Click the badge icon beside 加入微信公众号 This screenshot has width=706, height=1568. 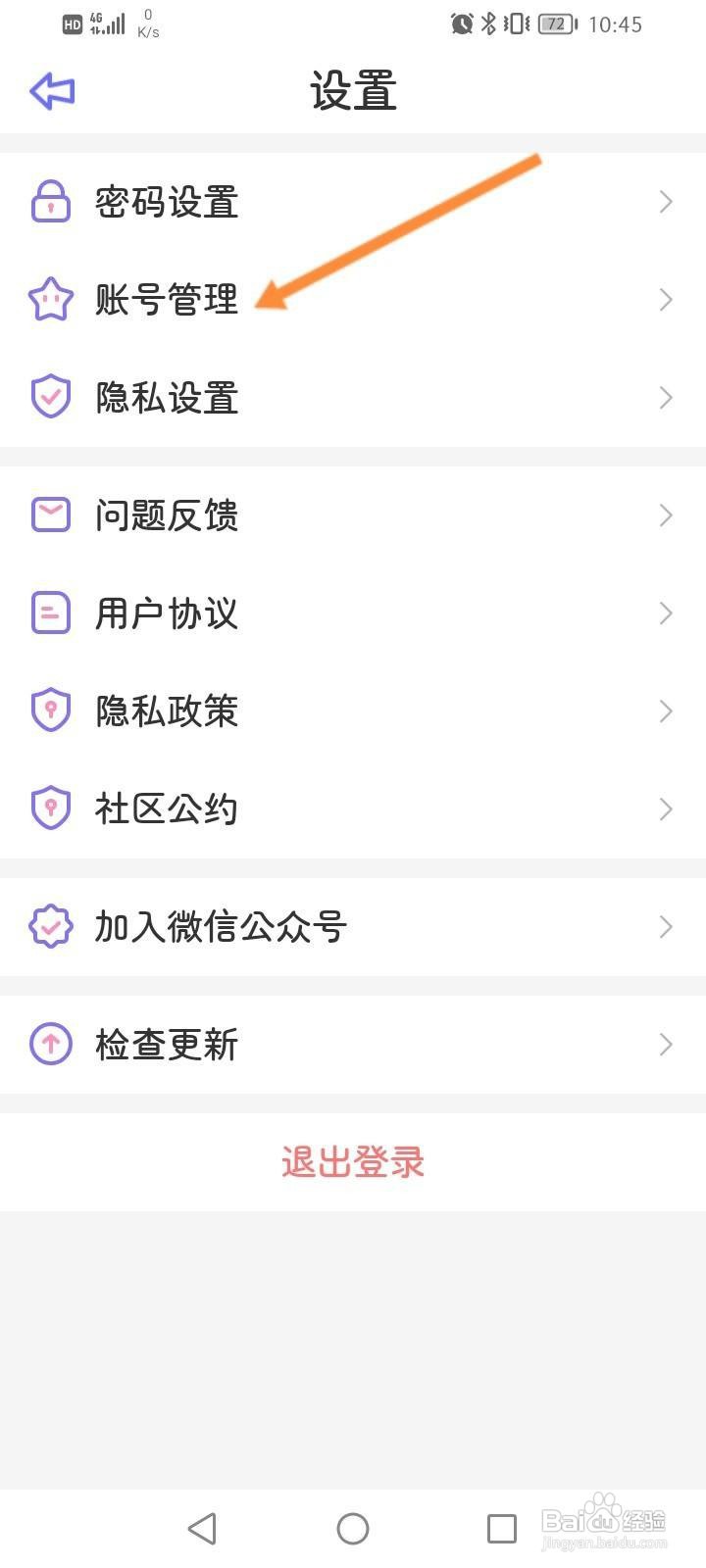point(51,925)
